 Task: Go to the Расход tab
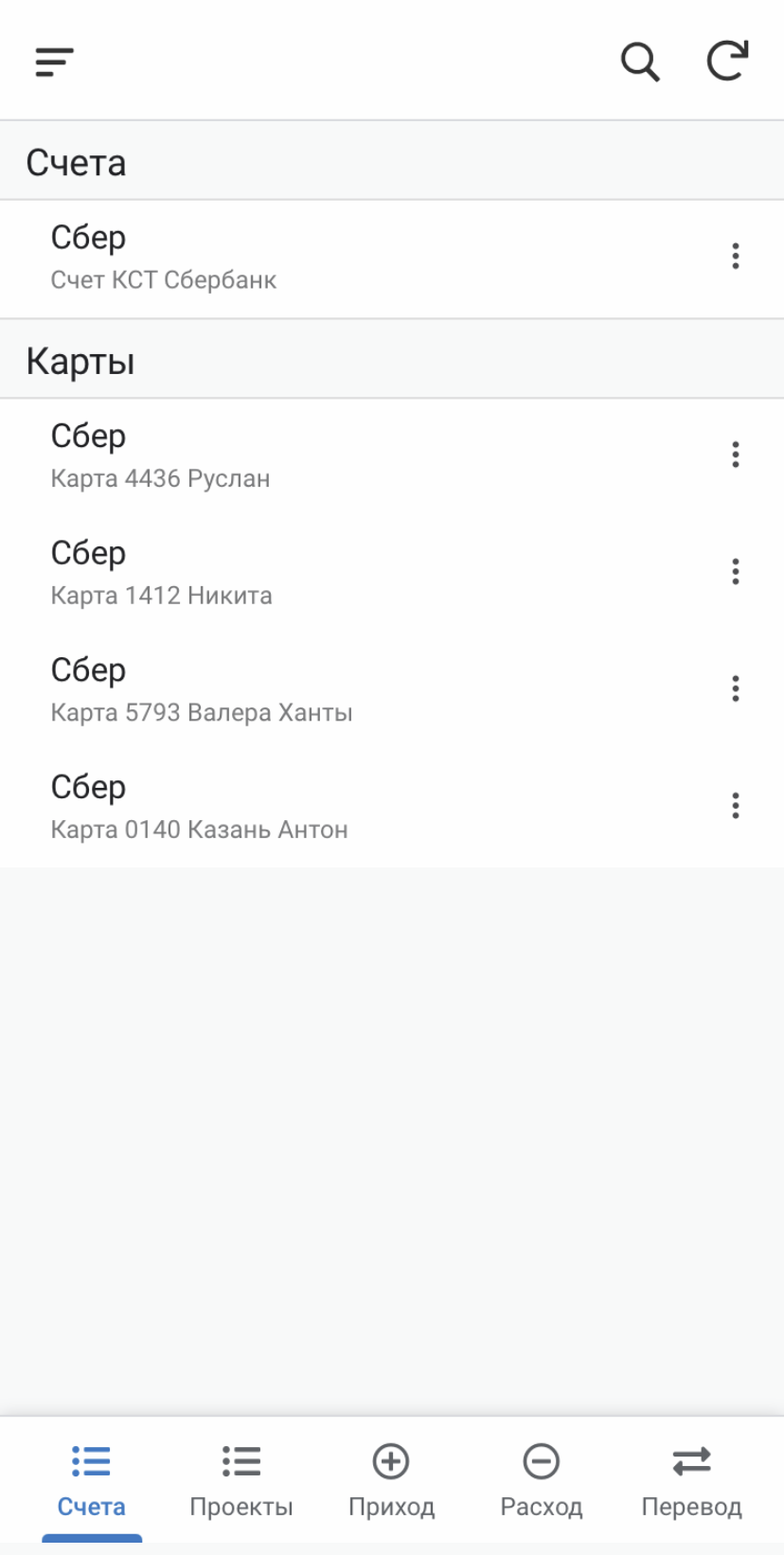542,1482
